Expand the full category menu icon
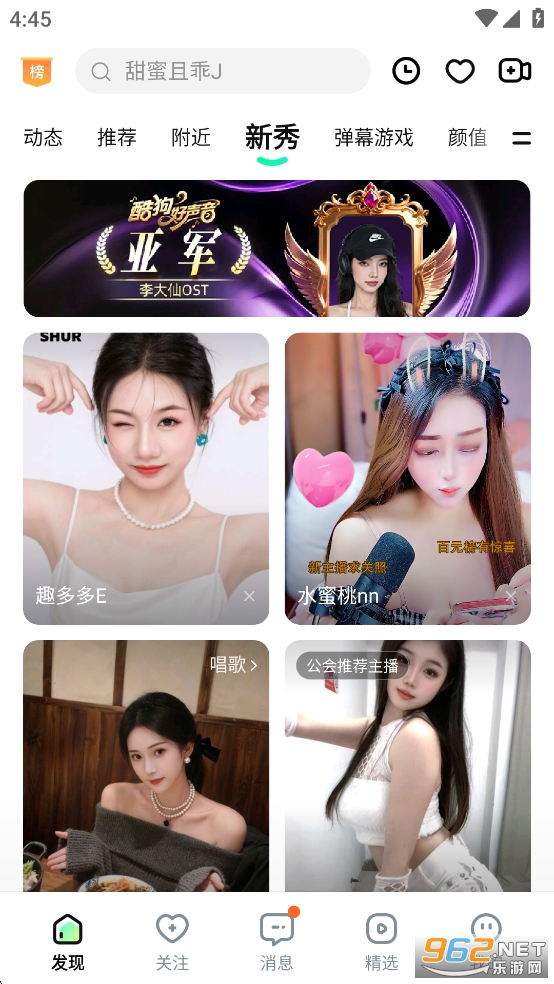 tap(521, 138)
